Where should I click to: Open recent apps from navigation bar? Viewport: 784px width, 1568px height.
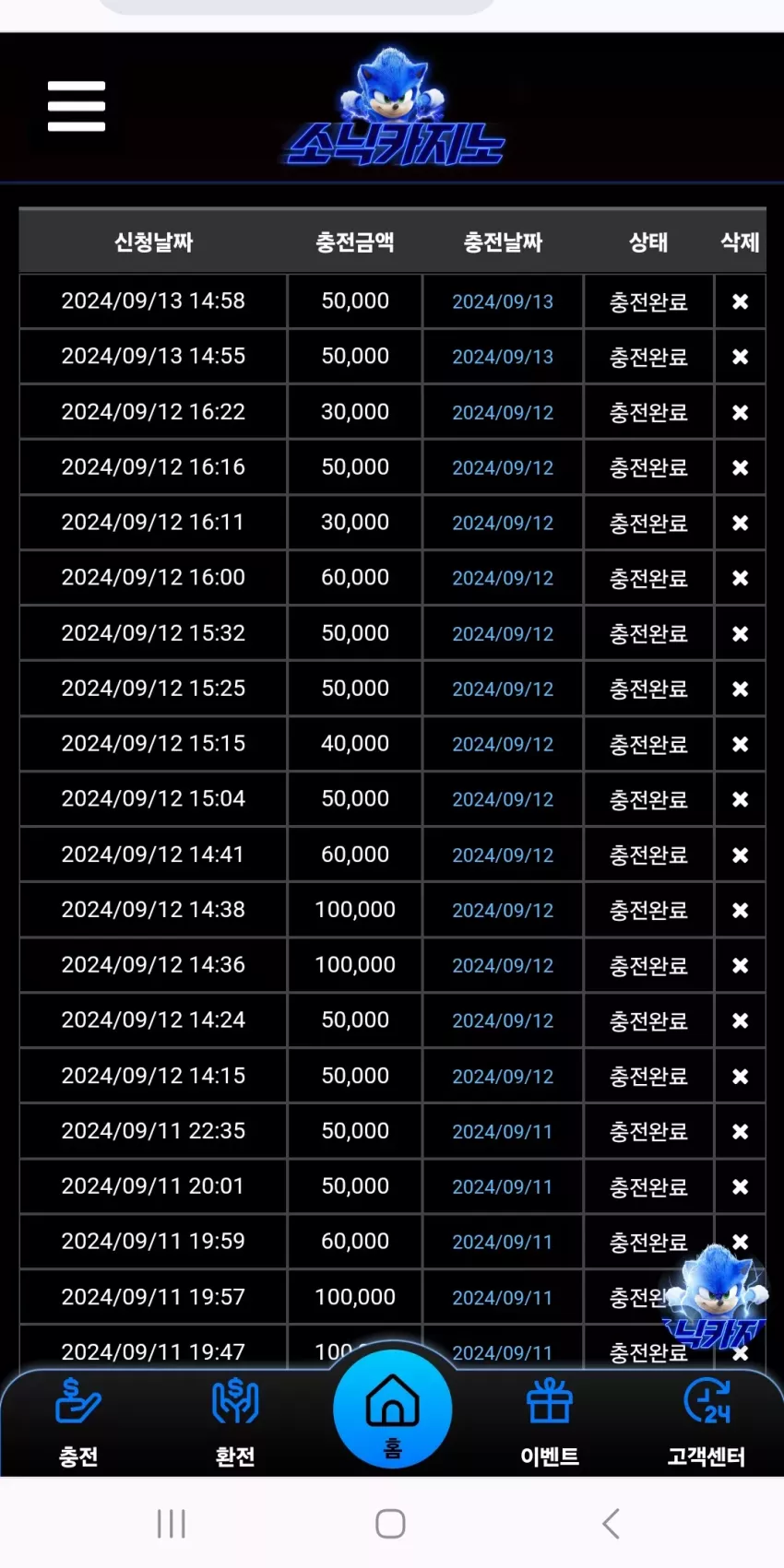[172, 1524]
